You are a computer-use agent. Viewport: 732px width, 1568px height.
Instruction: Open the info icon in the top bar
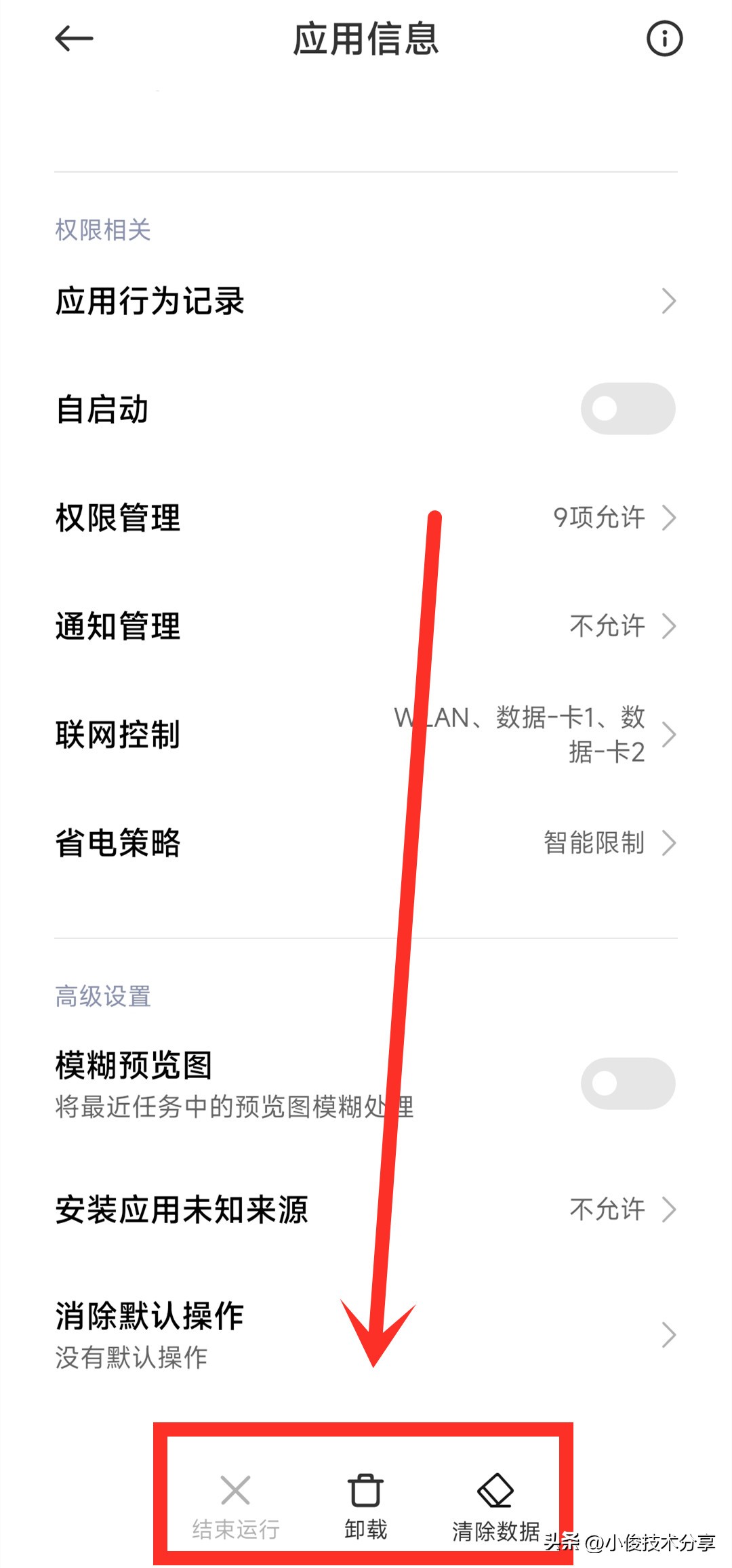(x=664, y=39)
